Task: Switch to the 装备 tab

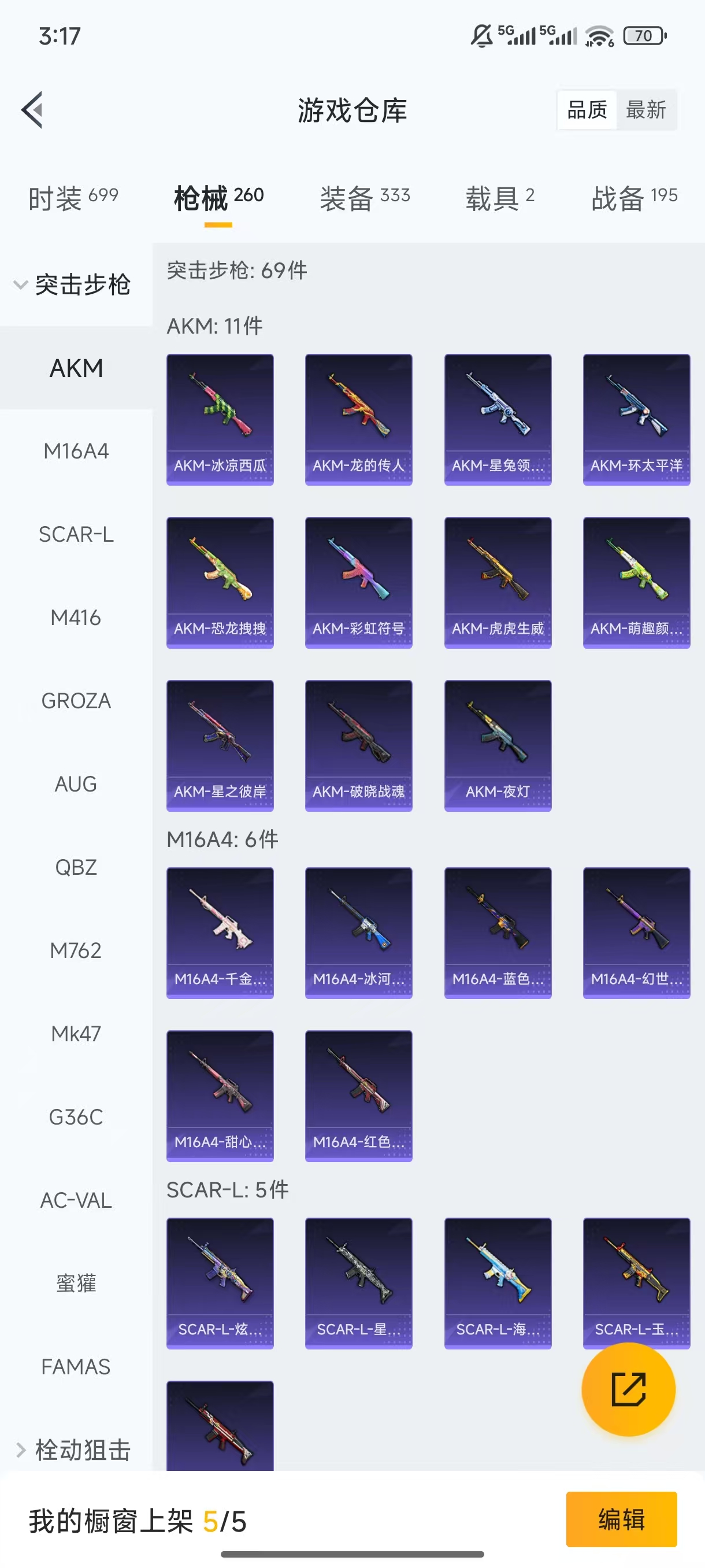Action: tap(365, 198)
